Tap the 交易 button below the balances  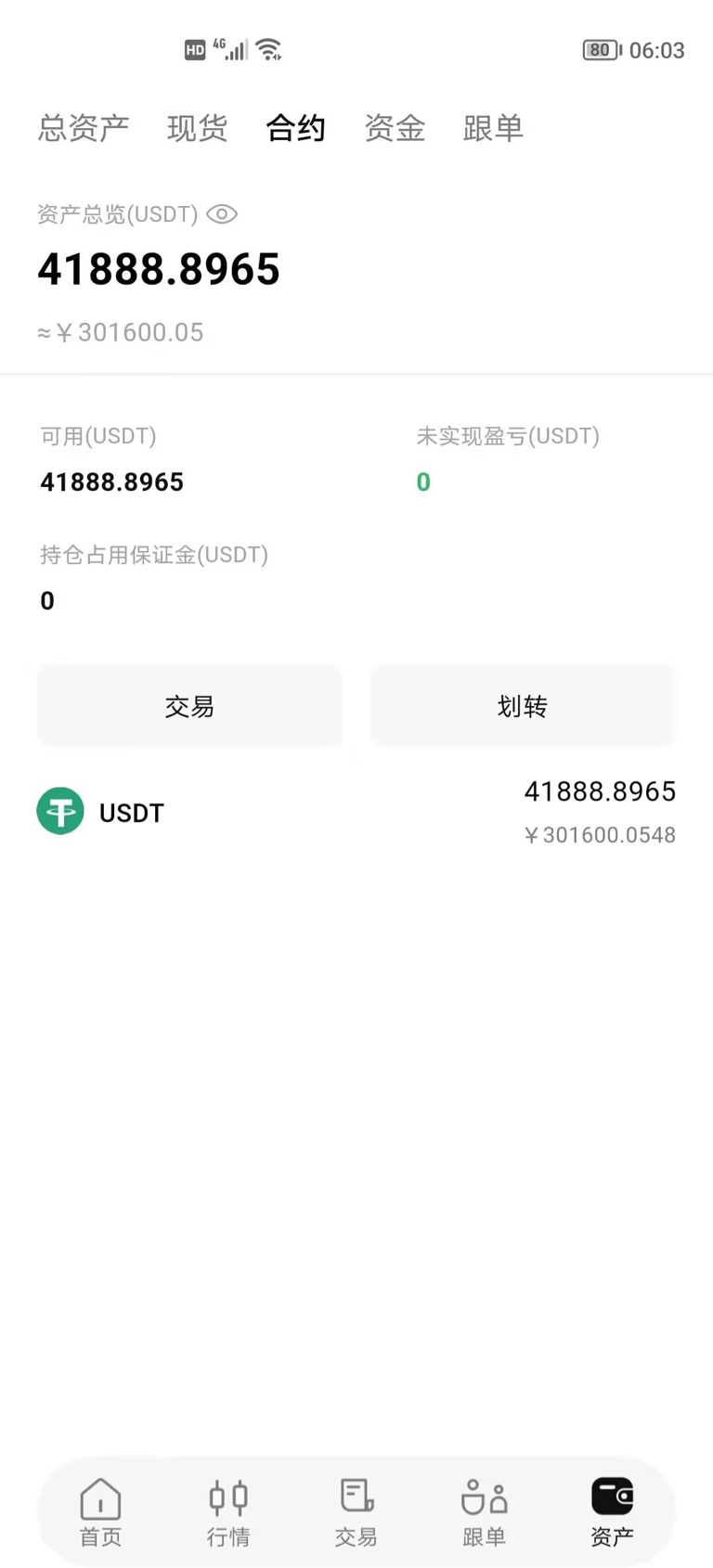pos(189,706)
